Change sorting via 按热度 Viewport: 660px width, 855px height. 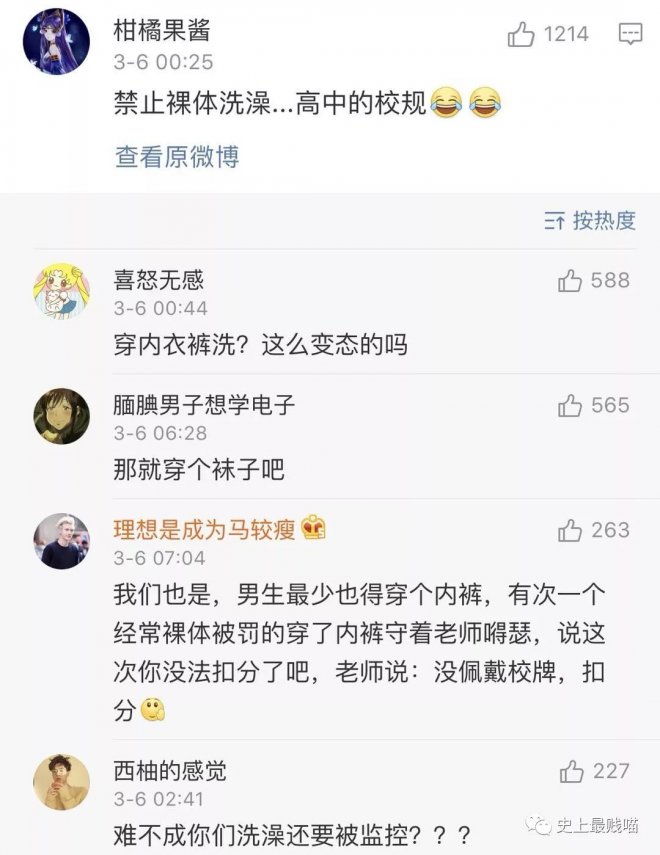tap(591, 221)
